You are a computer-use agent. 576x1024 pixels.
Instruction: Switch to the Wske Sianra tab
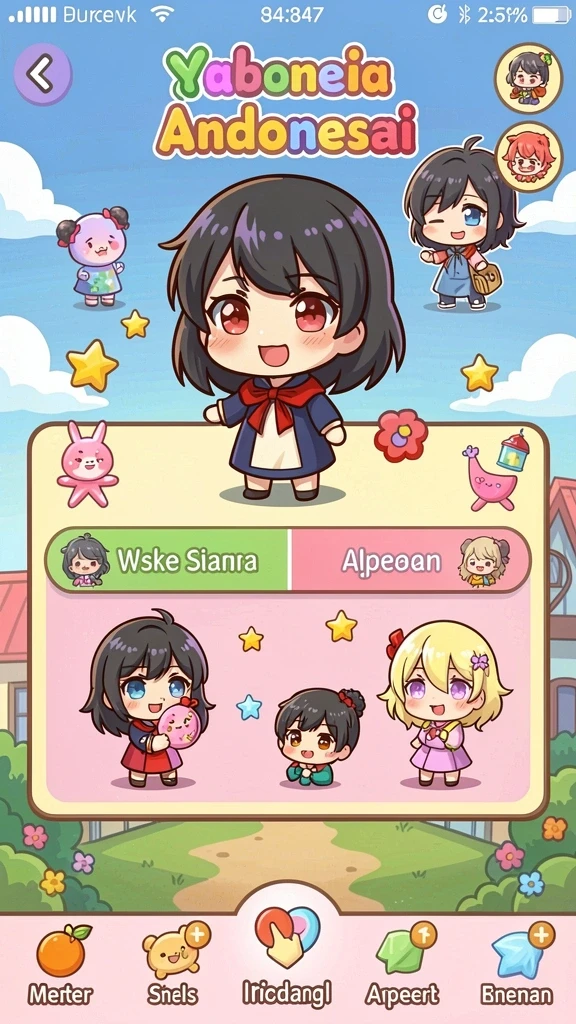(x=167, y=560)
